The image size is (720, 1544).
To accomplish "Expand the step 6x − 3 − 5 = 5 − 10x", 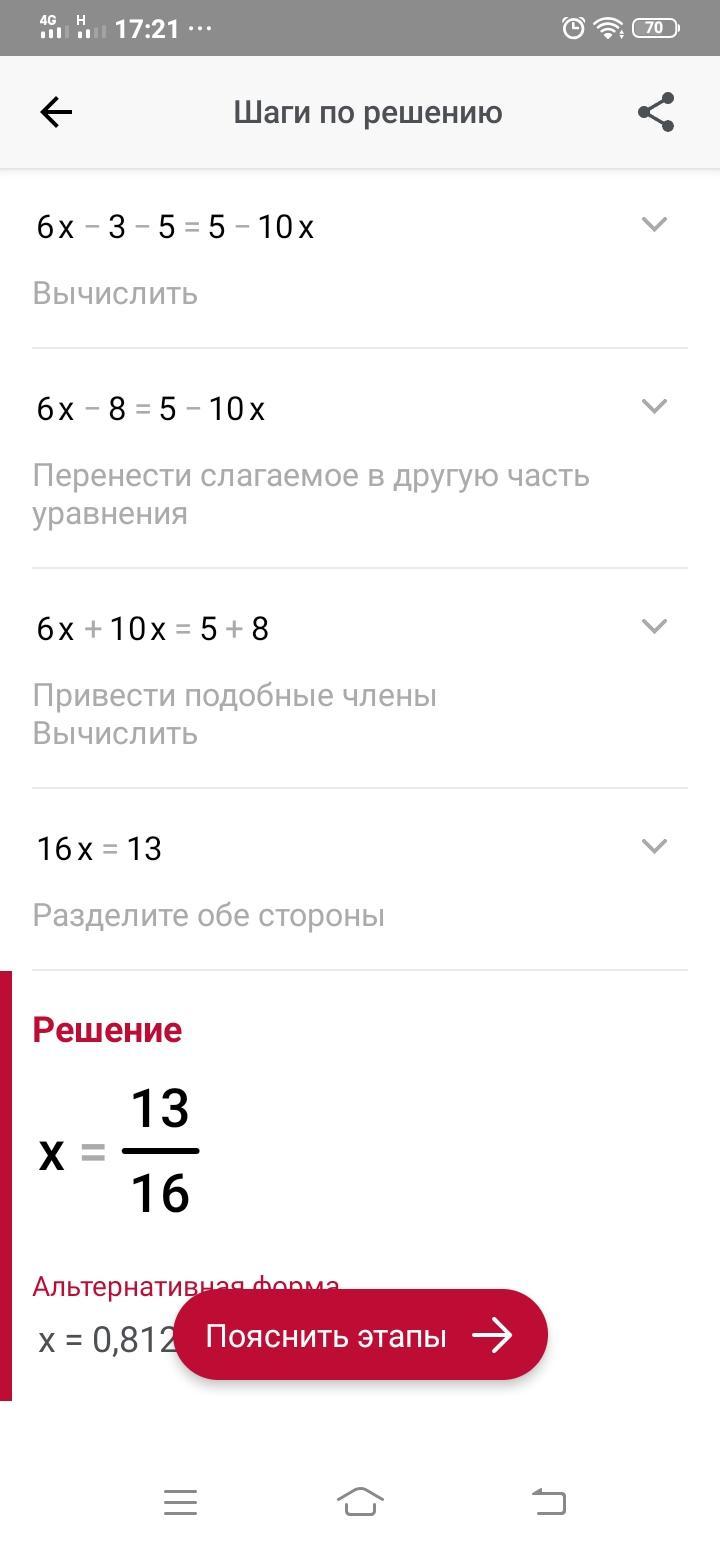I will pos(653,225).
